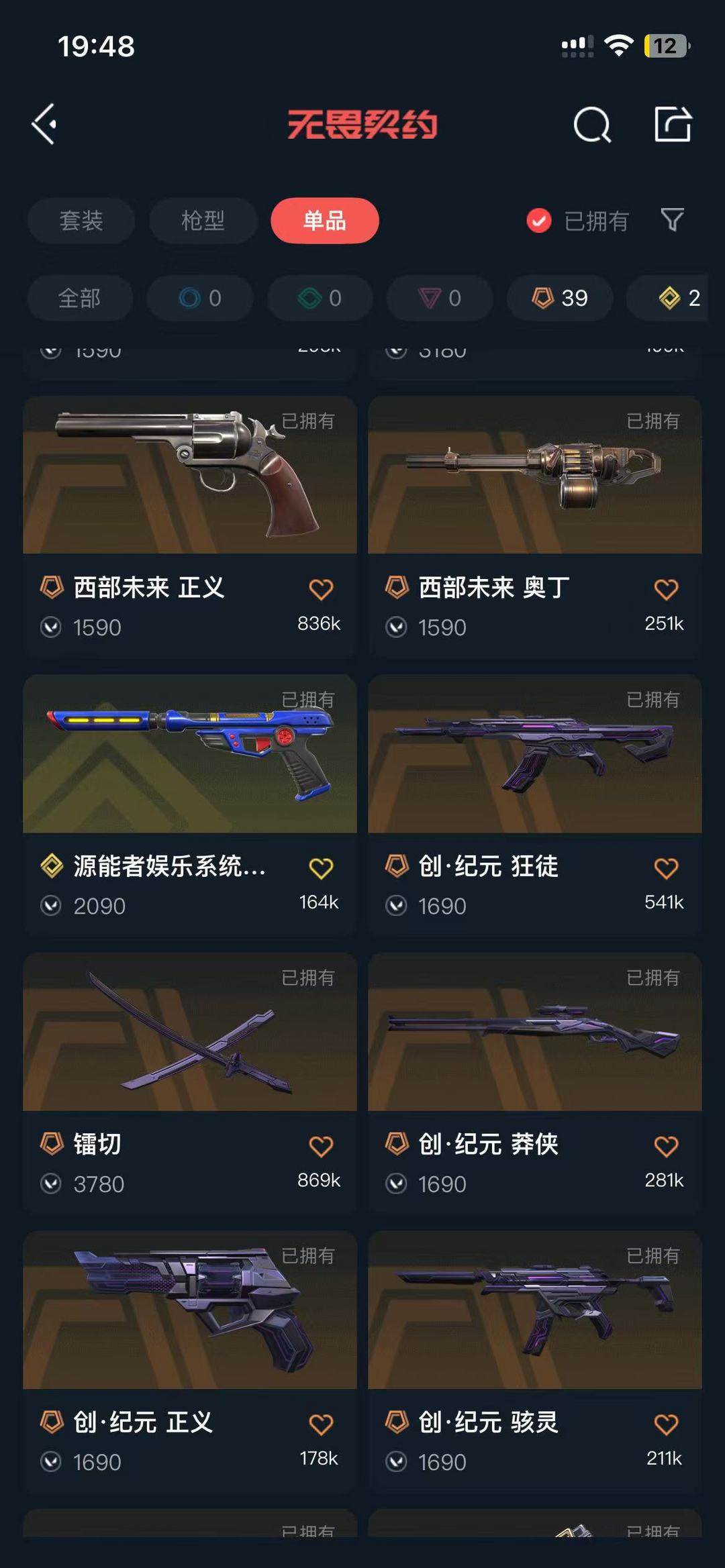This screenshot has width=725, height=1568.
Task: Select the 全部 rarity chip
Action: [x=80, y=298]
